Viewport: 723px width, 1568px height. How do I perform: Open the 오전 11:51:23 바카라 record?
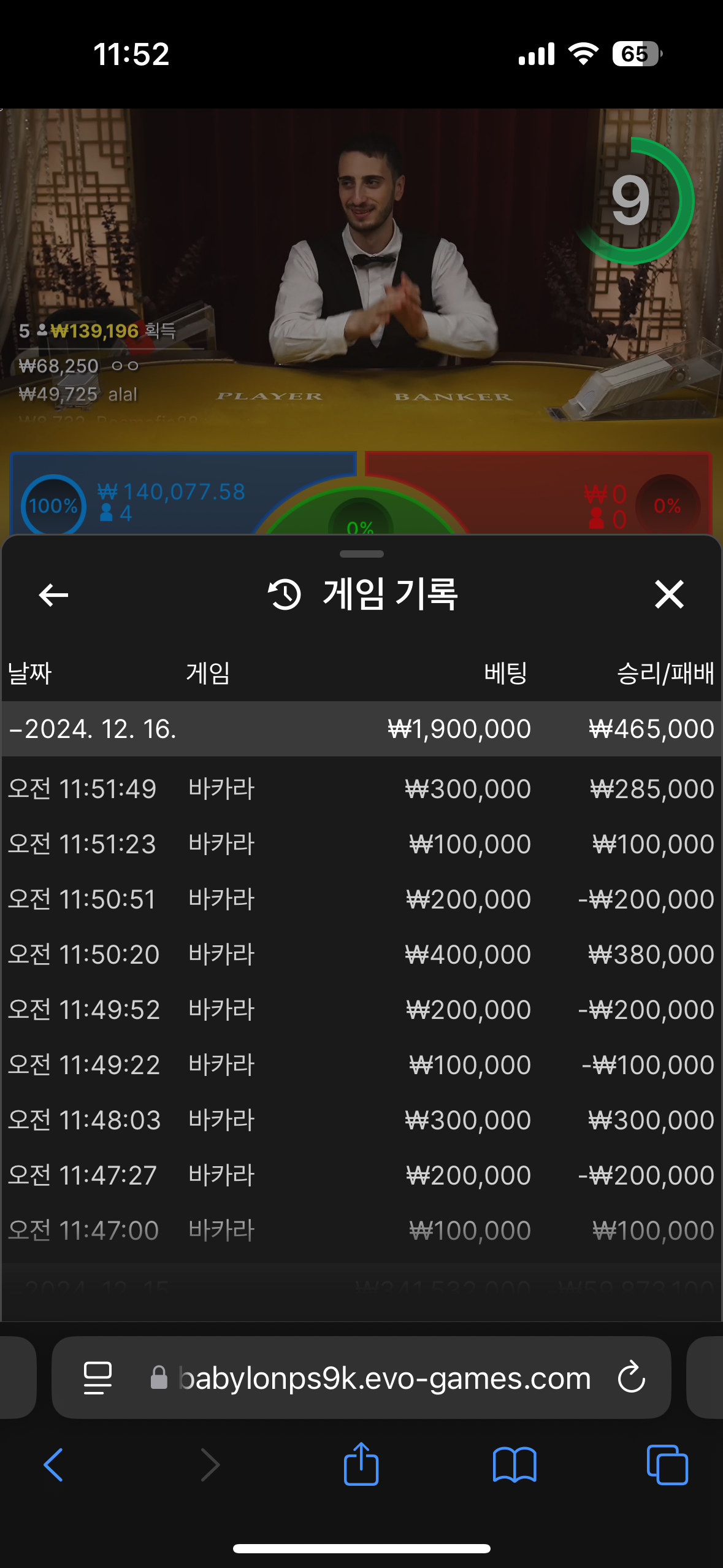pyautogui.click(x=361, y=844)
